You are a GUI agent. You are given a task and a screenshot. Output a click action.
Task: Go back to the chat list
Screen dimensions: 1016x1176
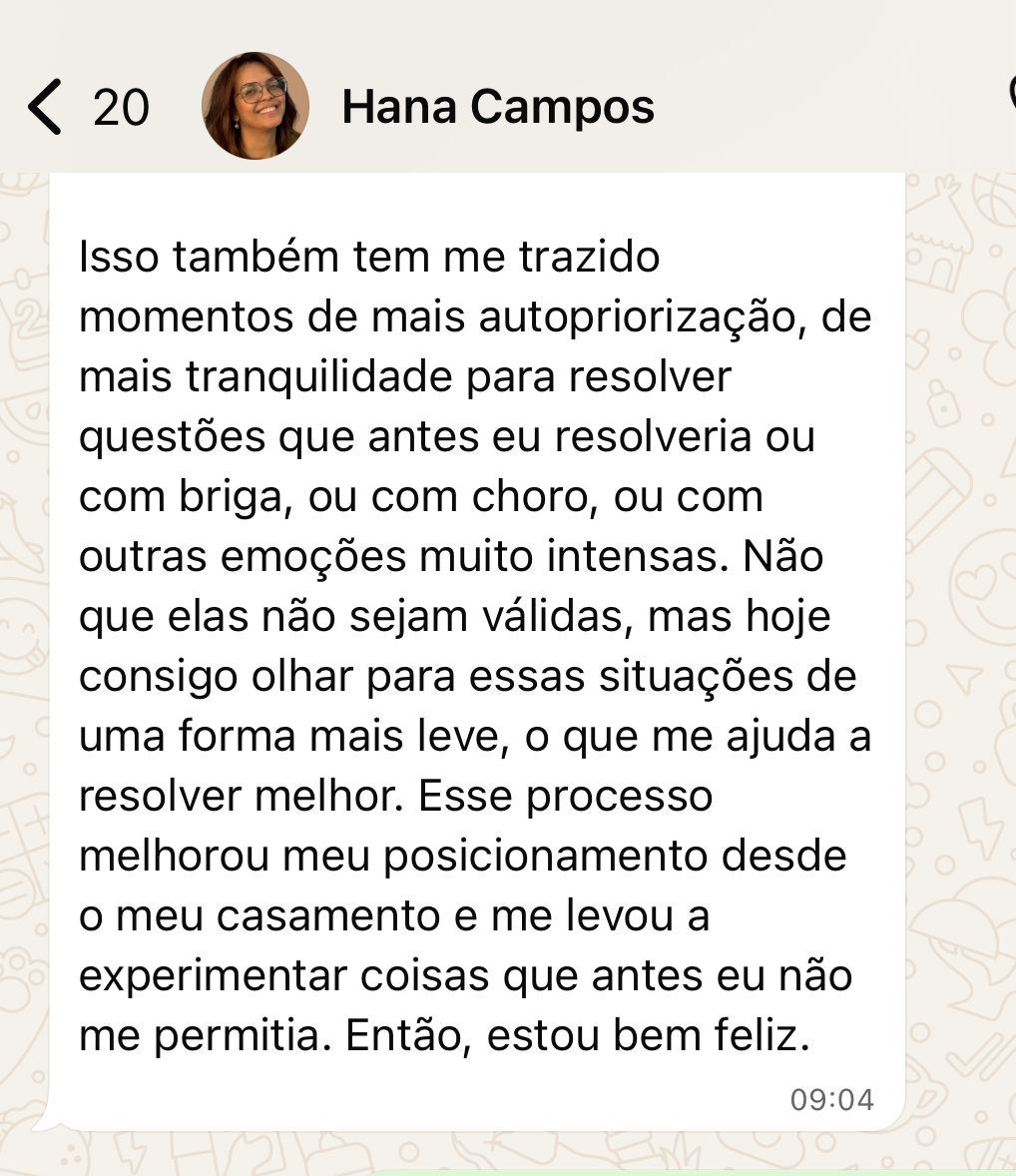coord(46,107)
